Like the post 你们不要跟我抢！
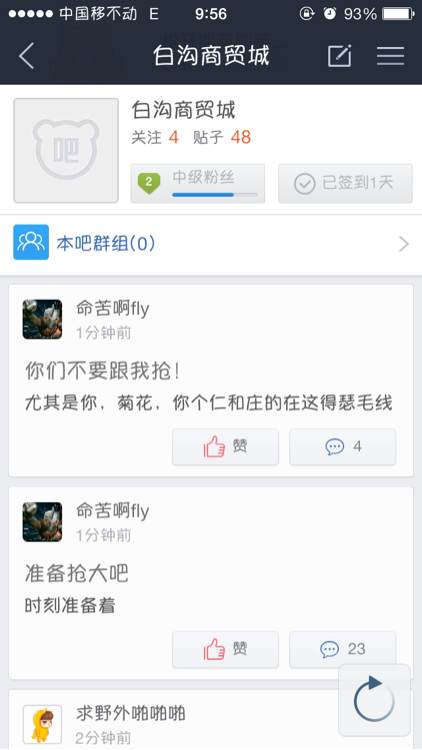422x750 pixels. coord(225,447)
